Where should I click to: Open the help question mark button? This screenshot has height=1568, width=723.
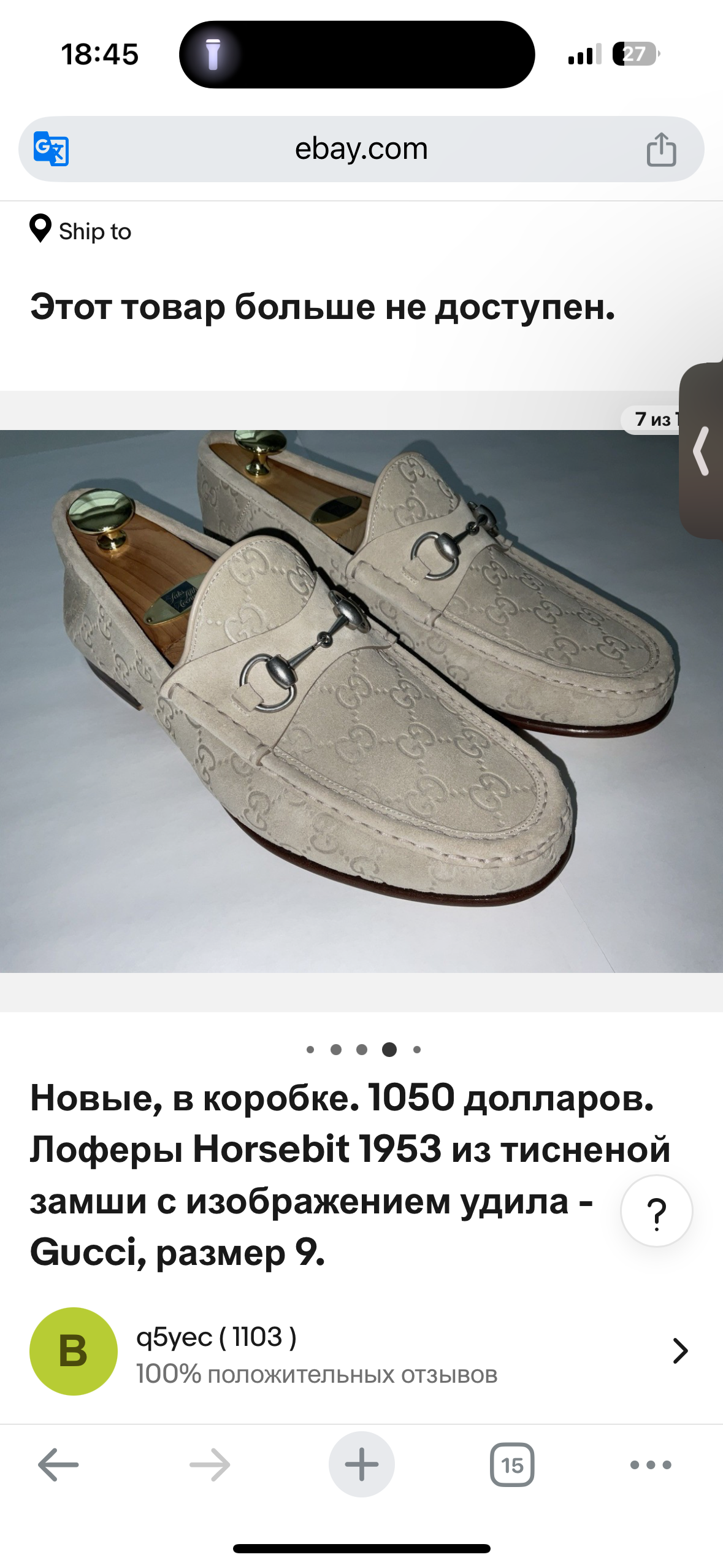tap(656, 1212)
